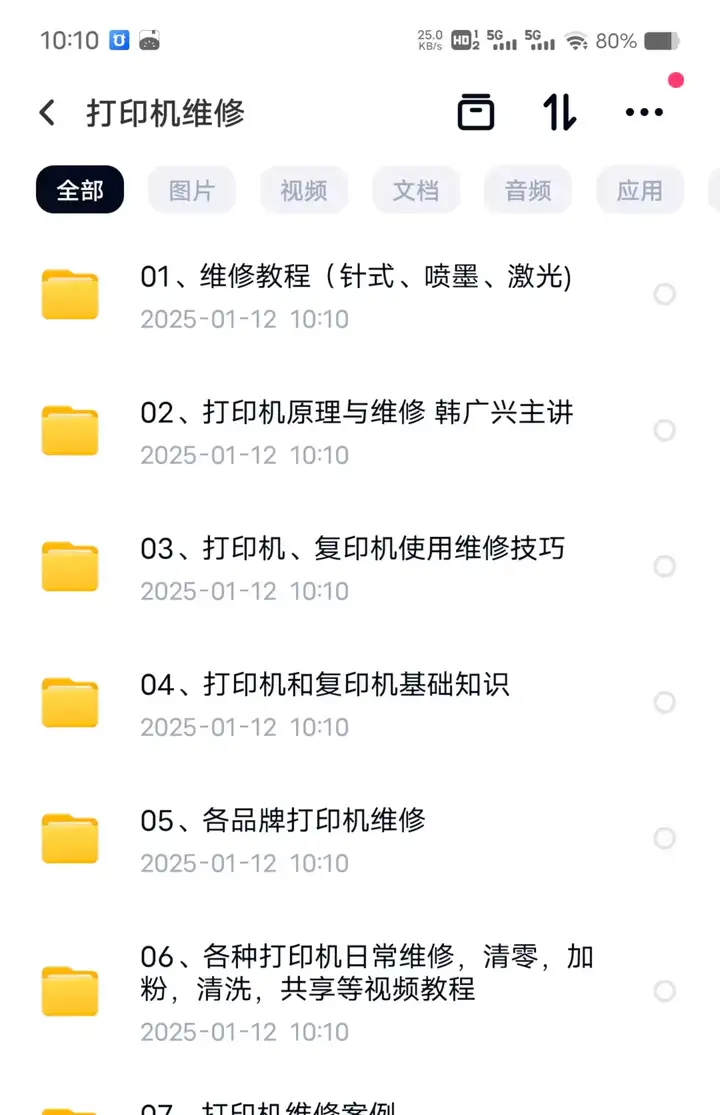Switch to the 文档 filter tab

(x=416, y=190)
